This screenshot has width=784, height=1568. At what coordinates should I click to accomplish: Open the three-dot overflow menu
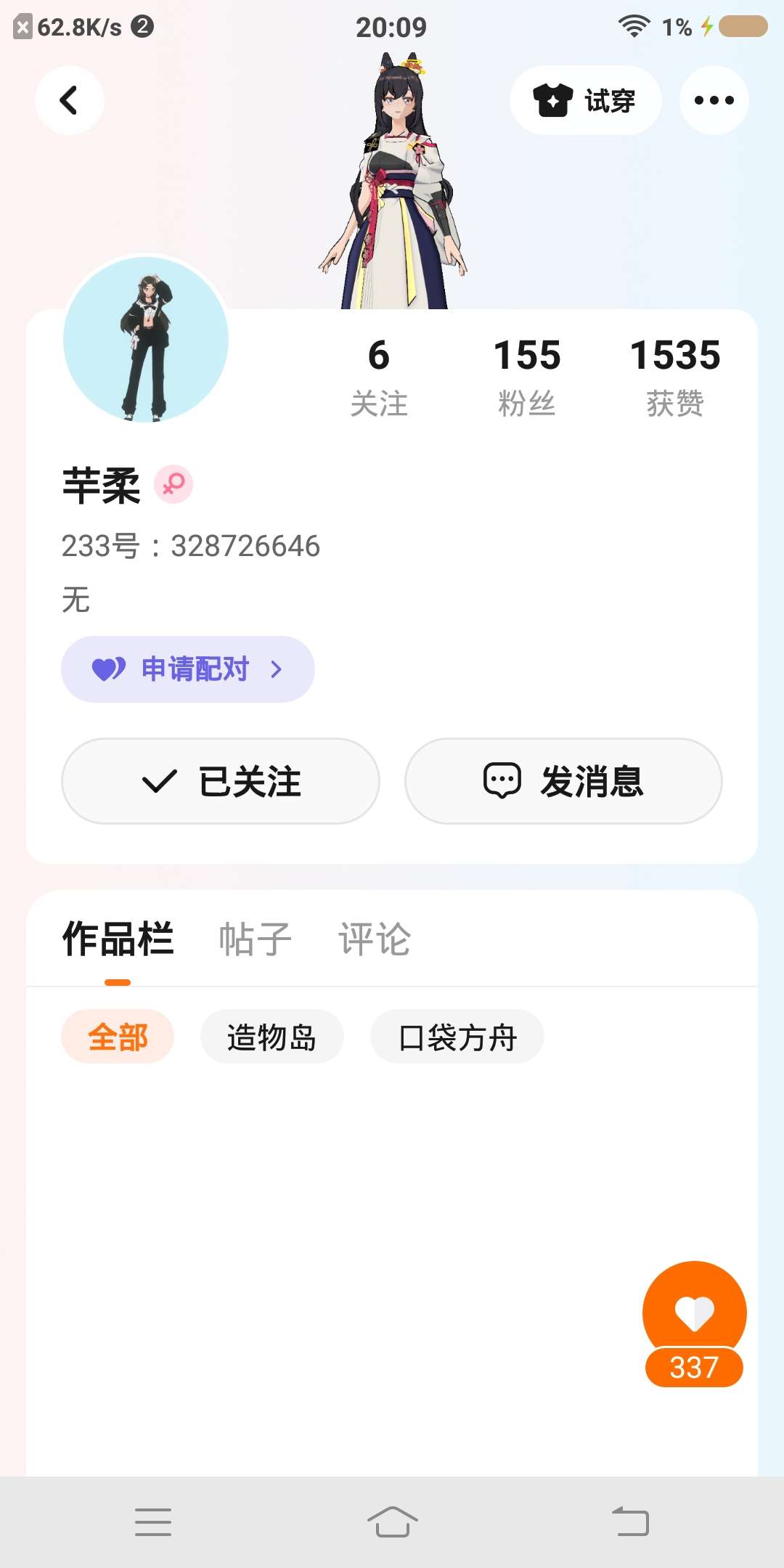coord(714,100)
